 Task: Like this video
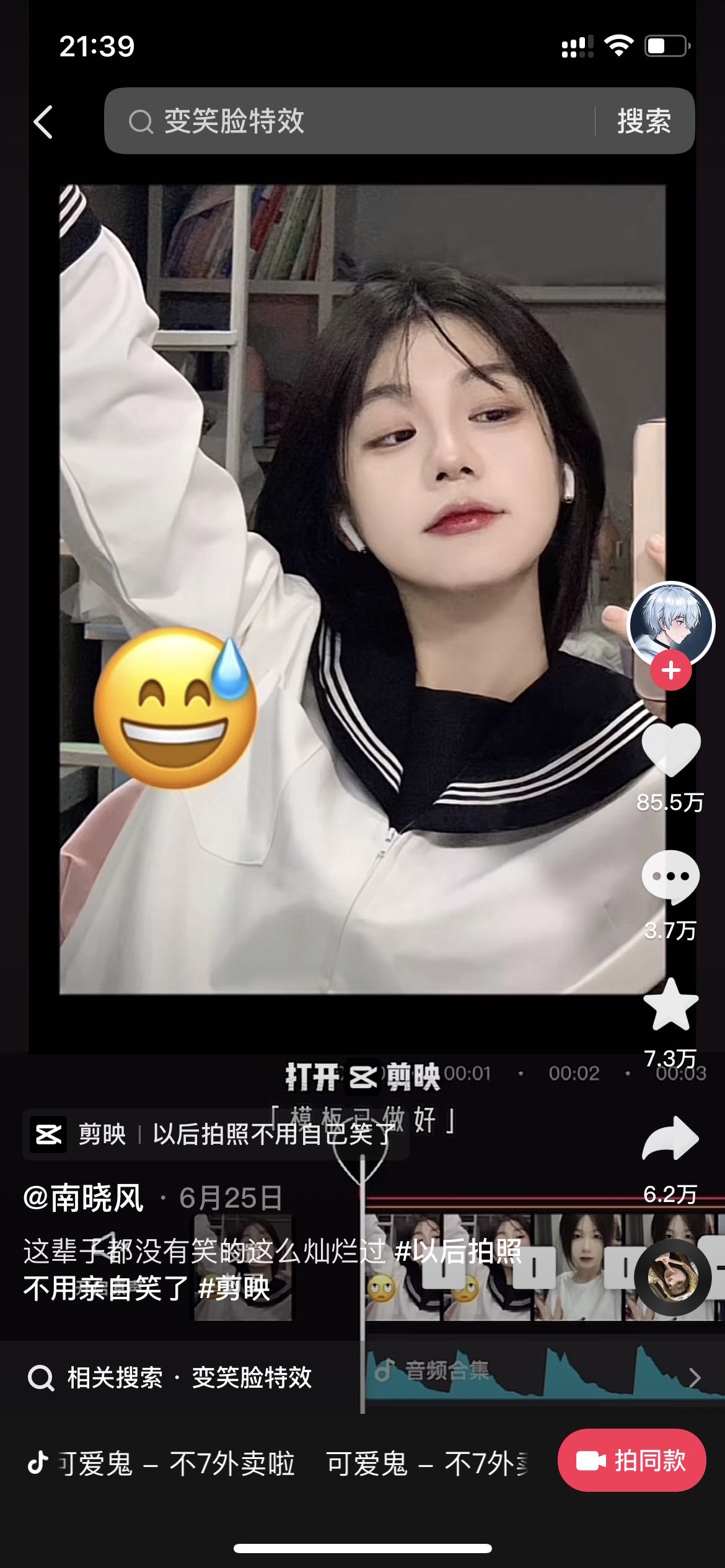click(x=671, y=749)
